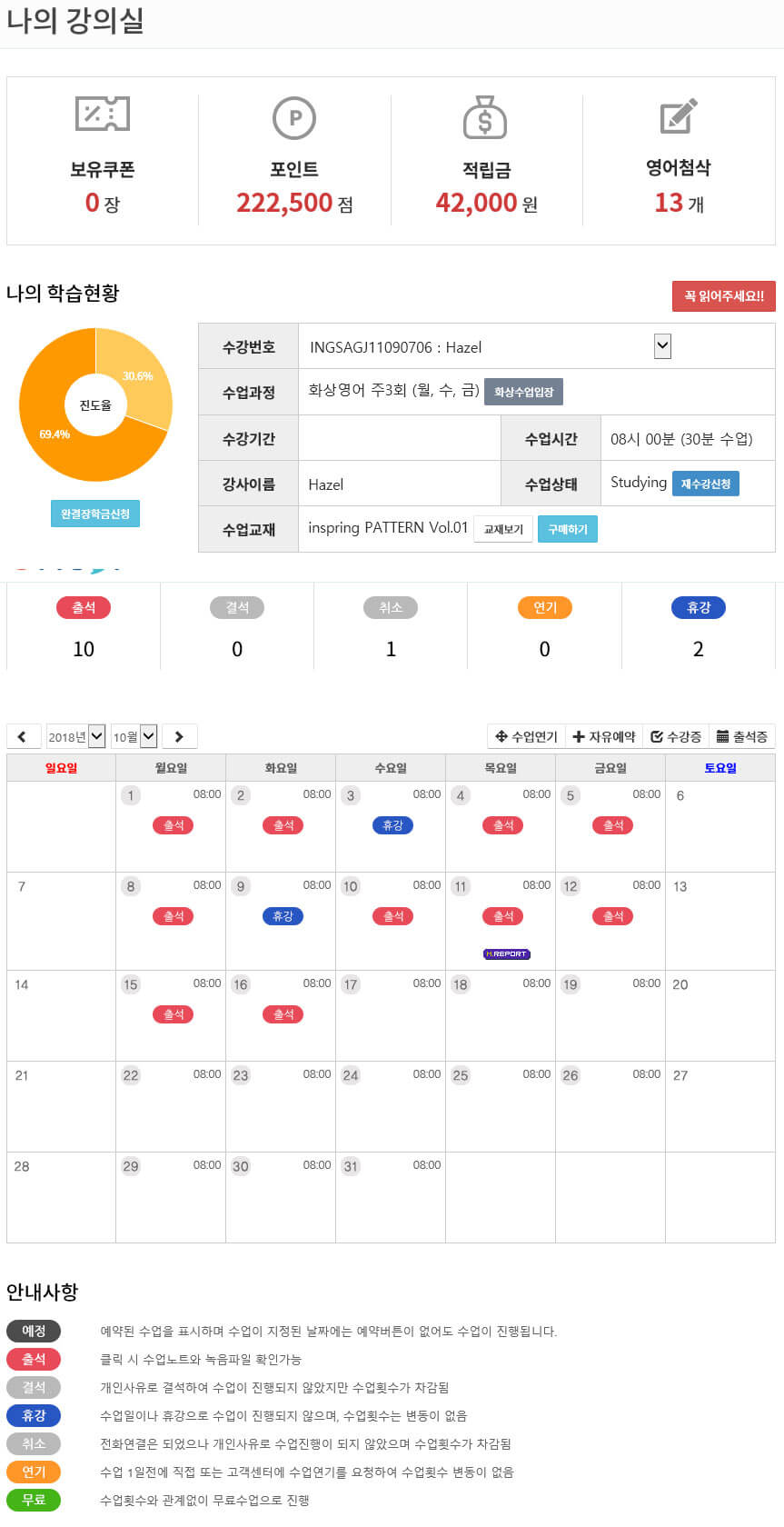Open 출석증 attendance certificate
Screen dimensions: 784x1527
click(741, 736)
